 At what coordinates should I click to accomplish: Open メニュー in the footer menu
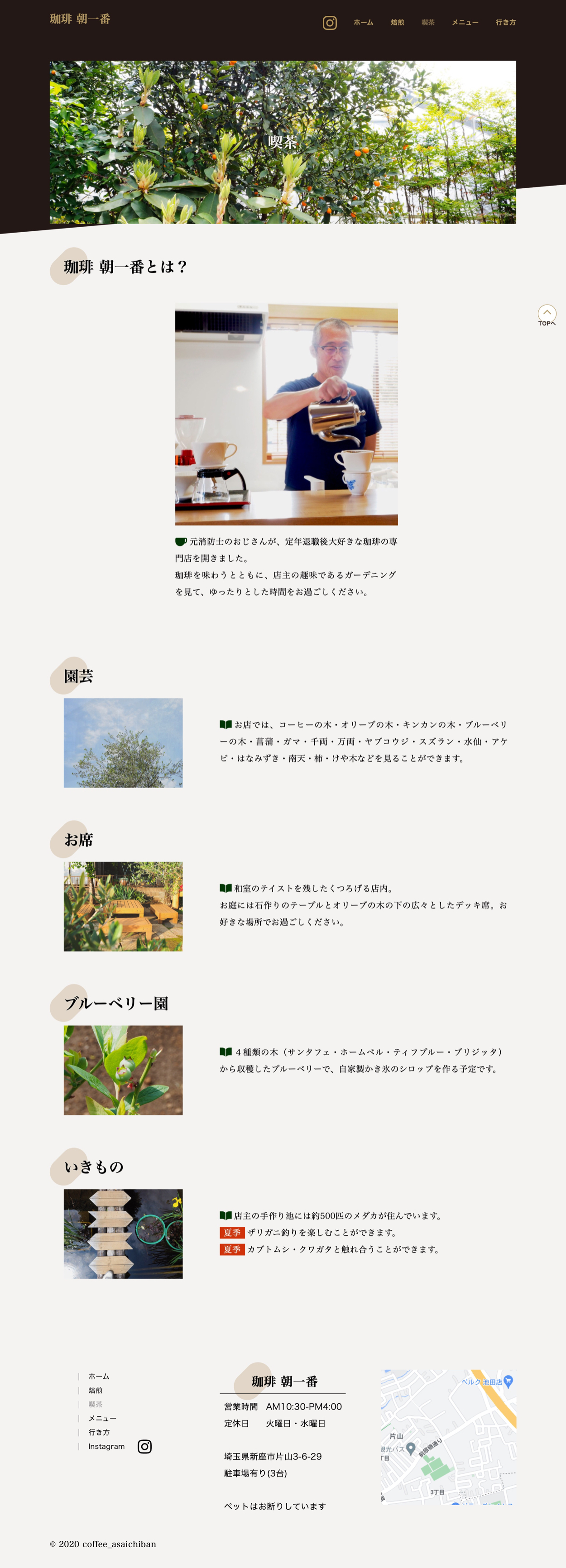[x=102, y=1418]
